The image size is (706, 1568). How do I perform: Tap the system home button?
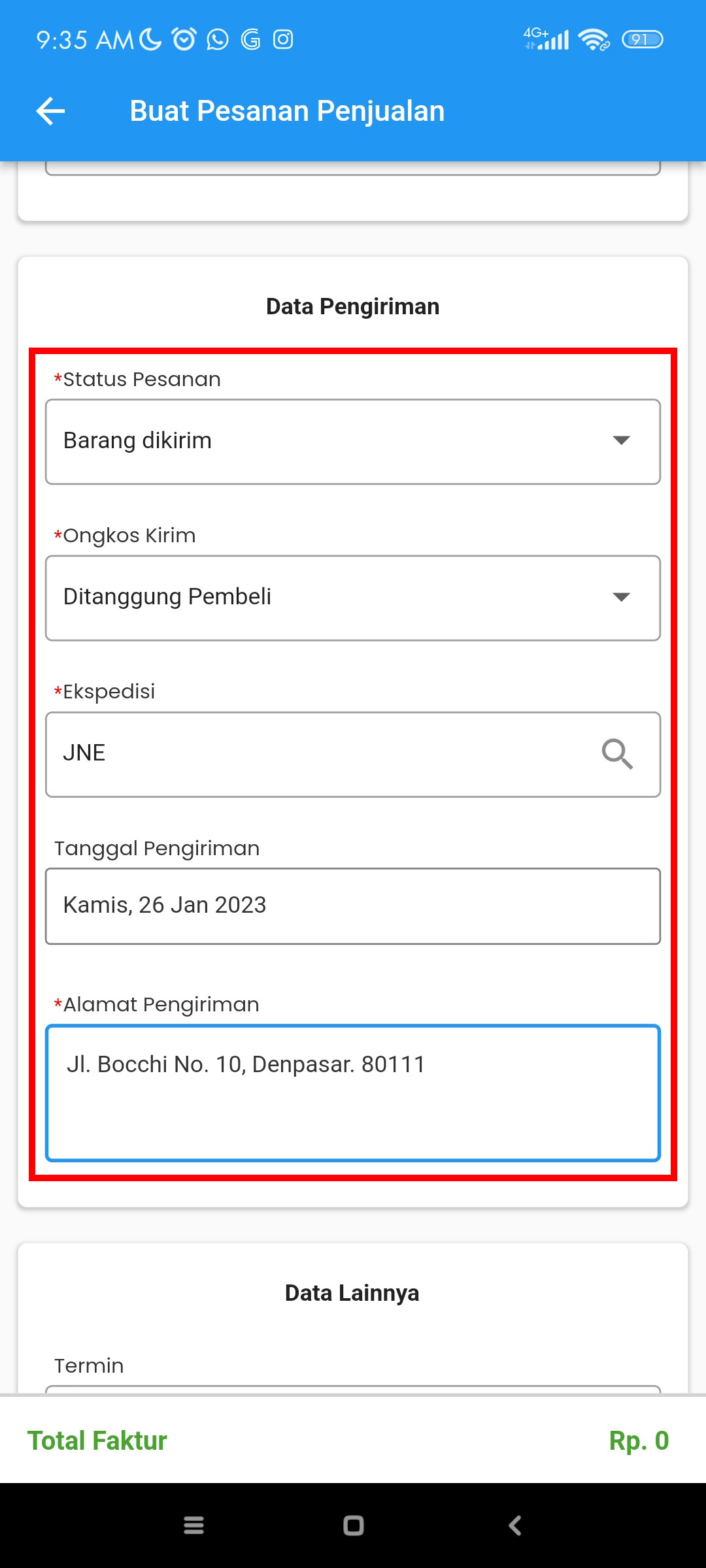[354, 1526]
